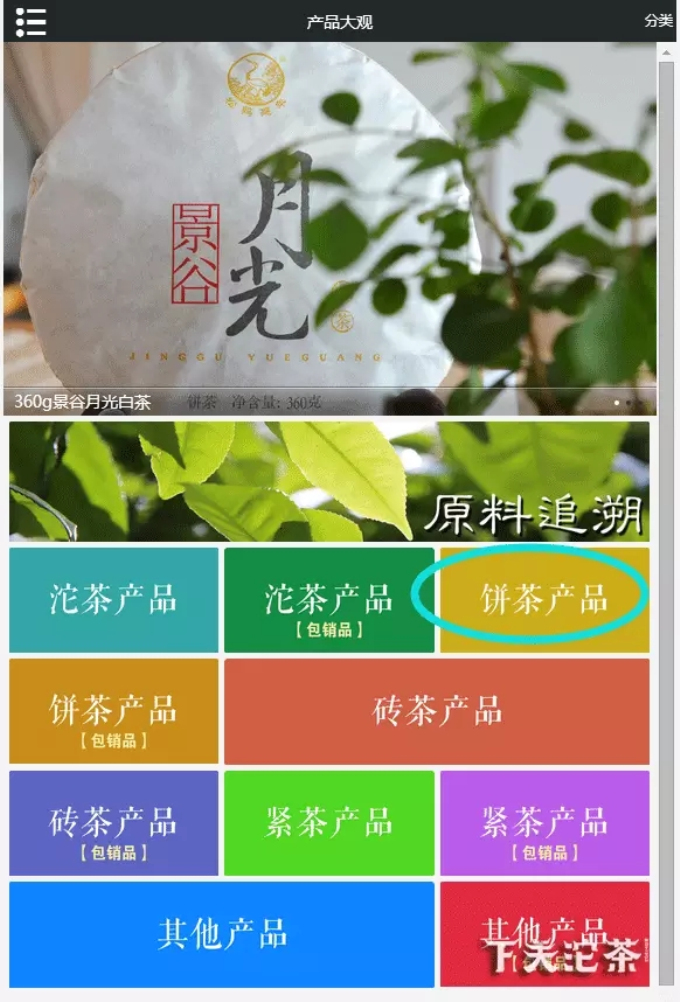
Task: Open 沱茶产品 包销品 tile
Action: coord(328,599)
